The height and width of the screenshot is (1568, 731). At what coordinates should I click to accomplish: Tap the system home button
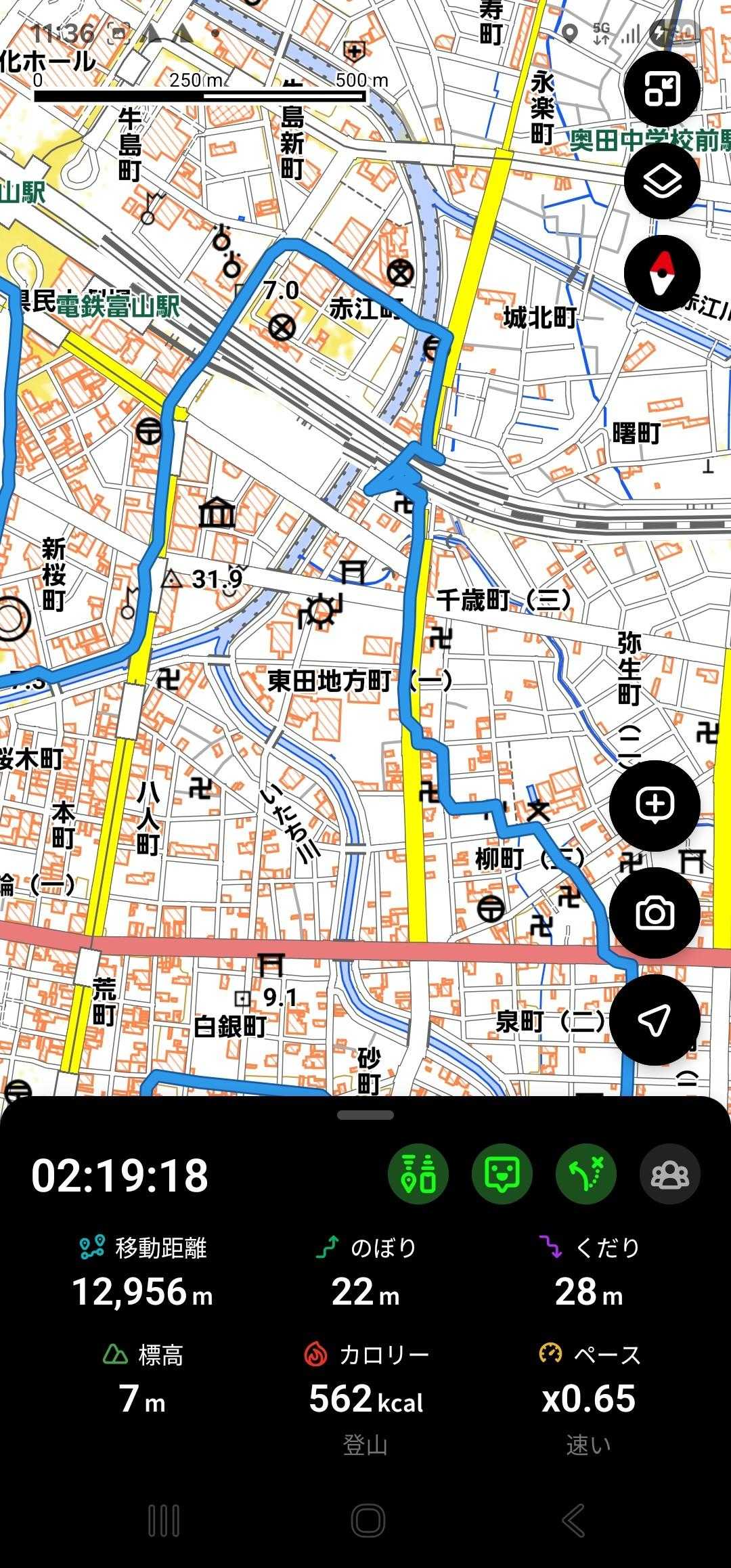(x=368, y=1521)
